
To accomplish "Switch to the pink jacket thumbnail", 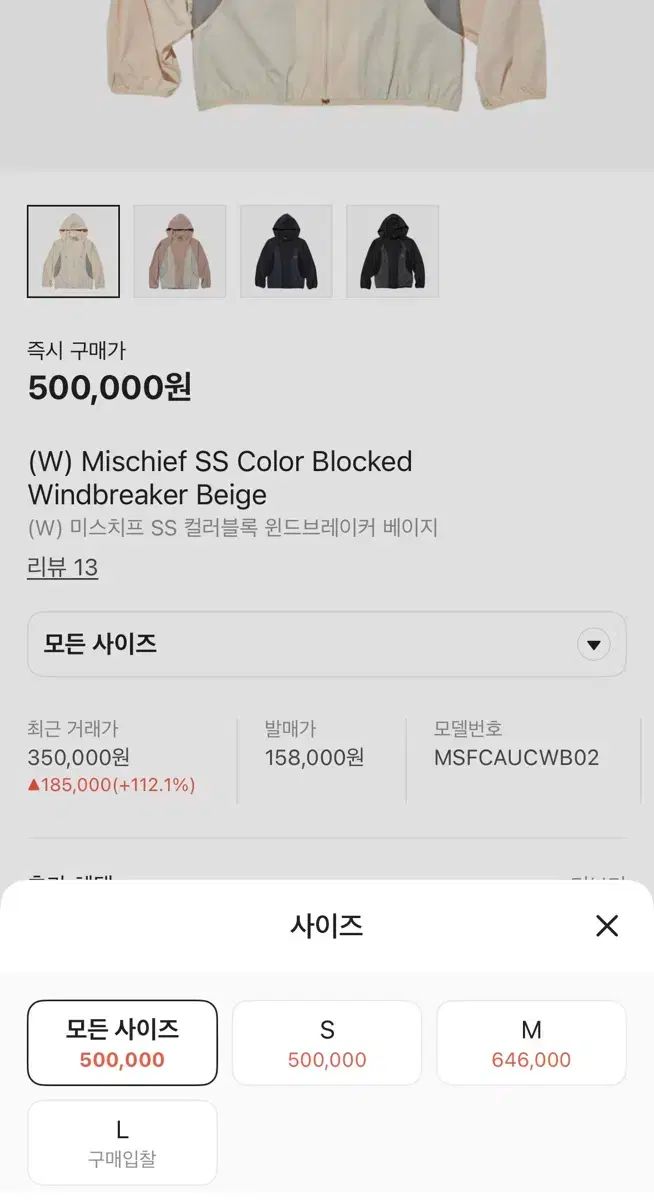I will tap(180, 251).
